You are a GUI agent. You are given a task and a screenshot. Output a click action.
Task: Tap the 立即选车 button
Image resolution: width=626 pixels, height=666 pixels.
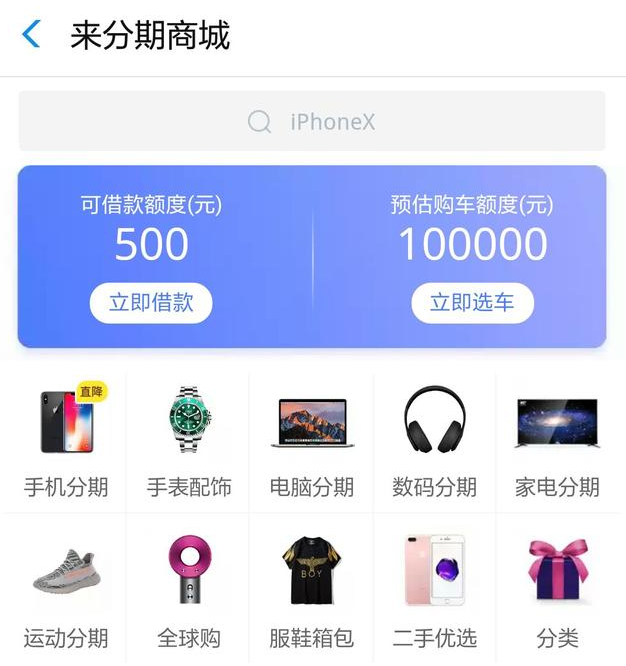click(472, 303)
